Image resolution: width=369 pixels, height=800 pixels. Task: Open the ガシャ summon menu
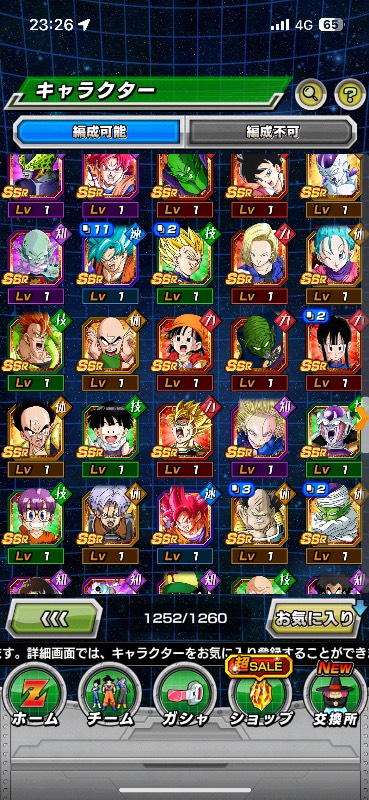point(185,697)
